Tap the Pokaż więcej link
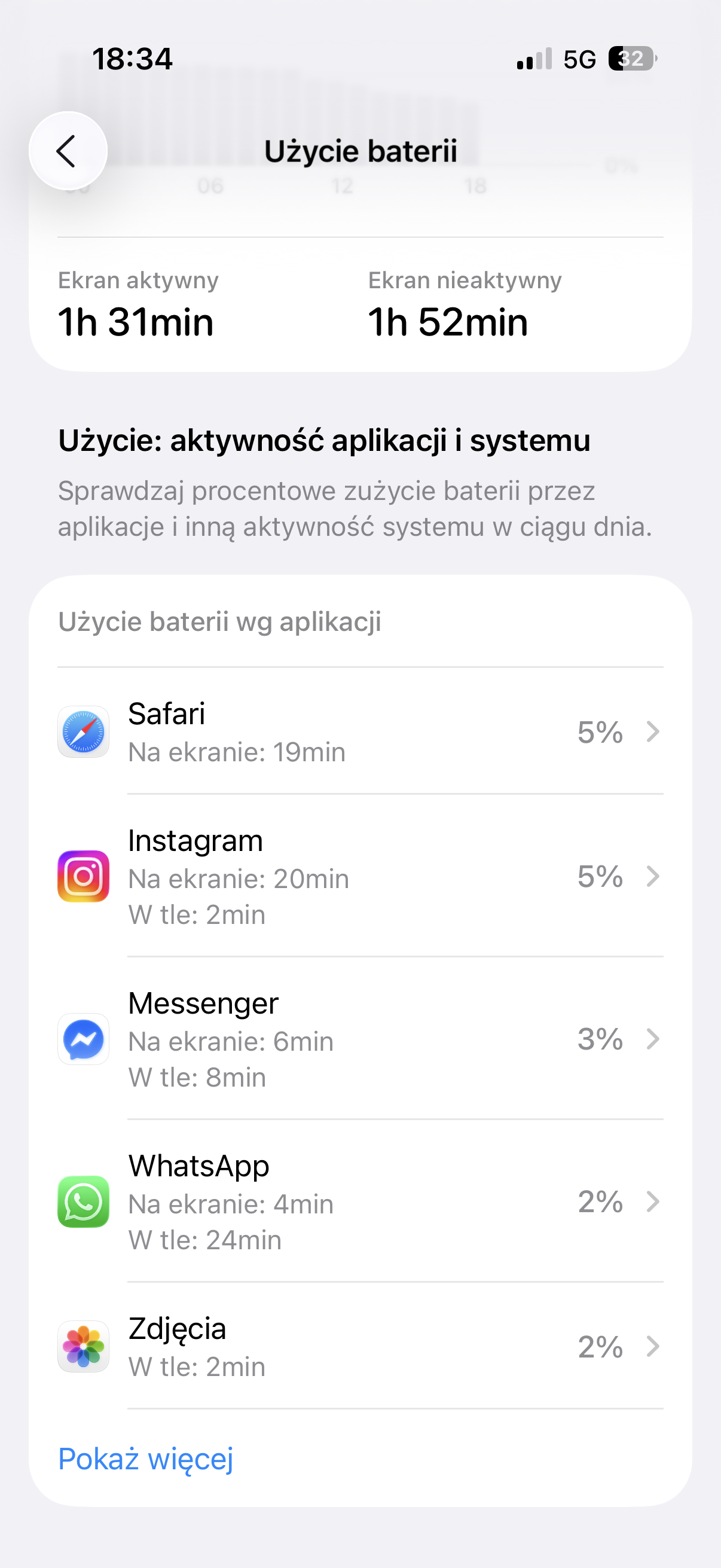This screenshot has height=1568, width=721. point(146,1459)
